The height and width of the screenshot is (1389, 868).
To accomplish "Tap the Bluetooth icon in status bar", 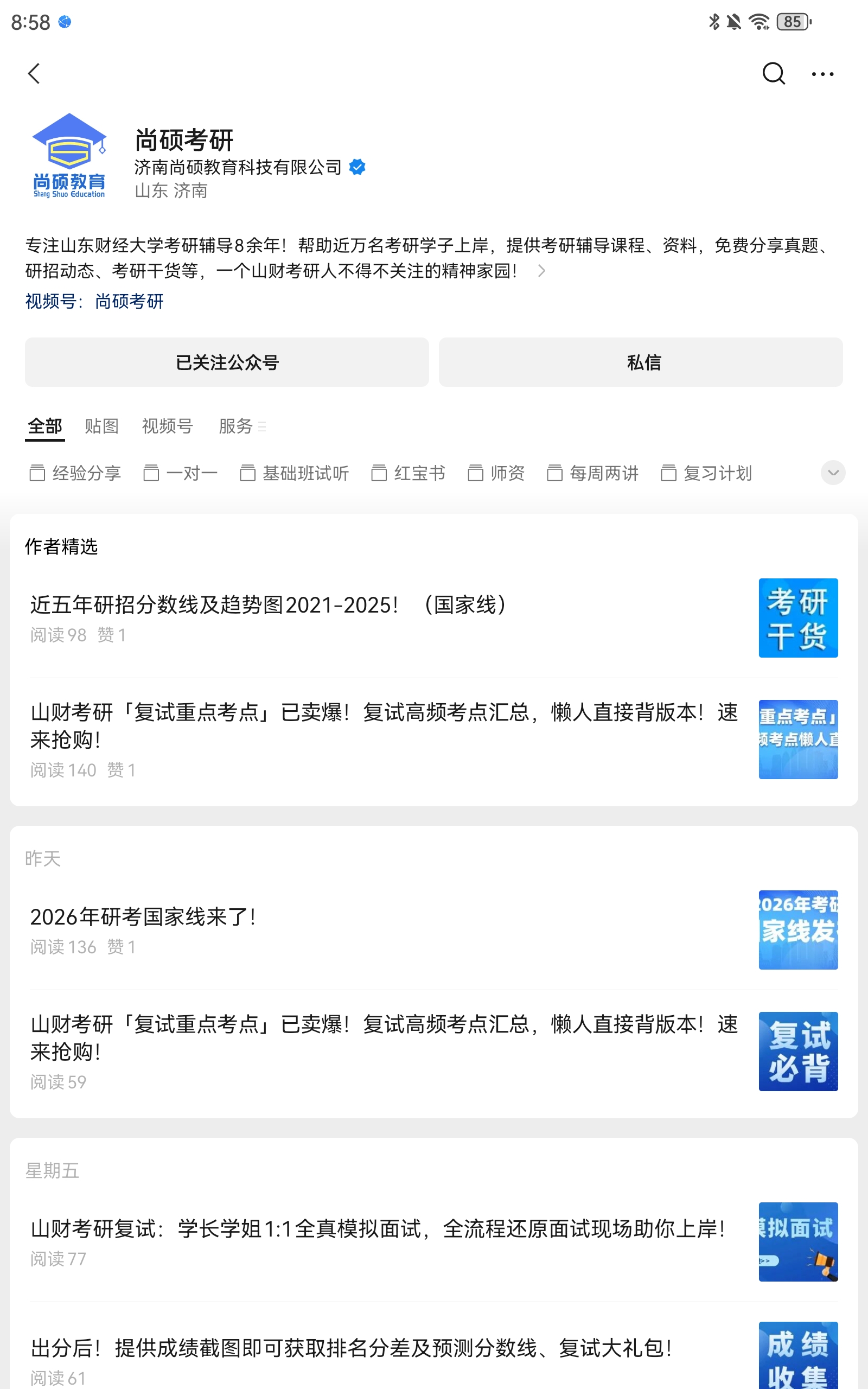I will tap(713, 22).
